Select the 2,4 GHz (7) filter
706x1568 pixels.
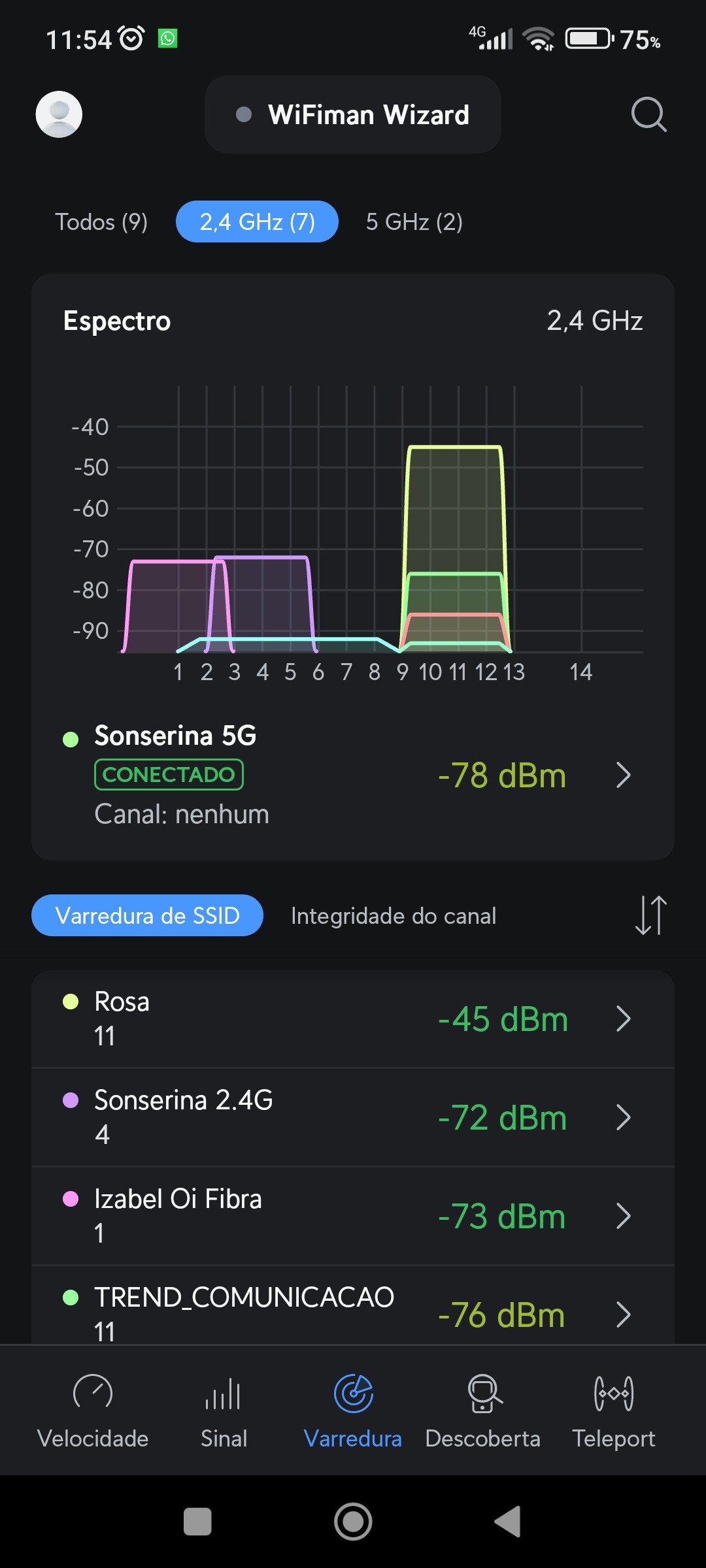coord(257,222)
